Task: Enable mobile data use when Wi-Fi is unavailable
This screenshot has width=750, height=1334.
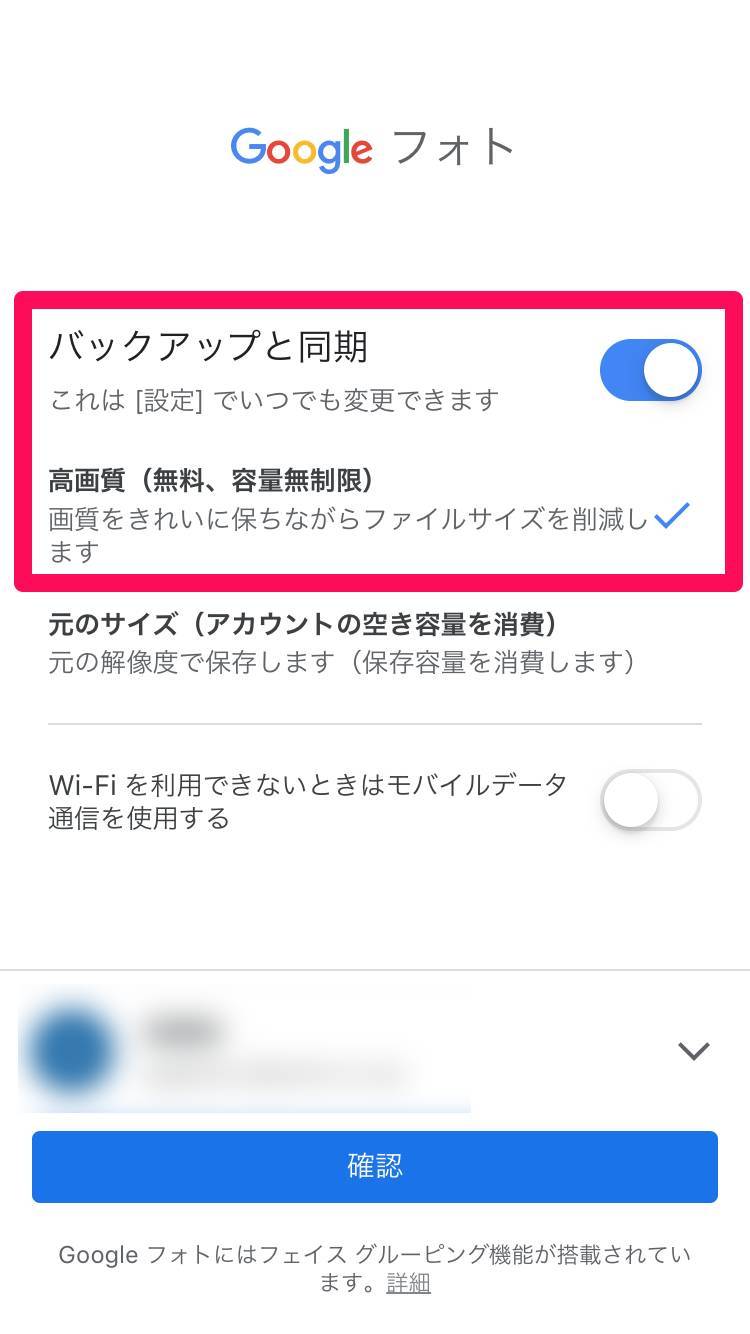Action: point(650,799)
